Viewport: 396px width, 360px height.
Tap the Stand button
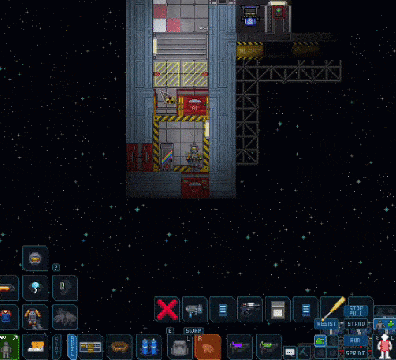[355, 324]
